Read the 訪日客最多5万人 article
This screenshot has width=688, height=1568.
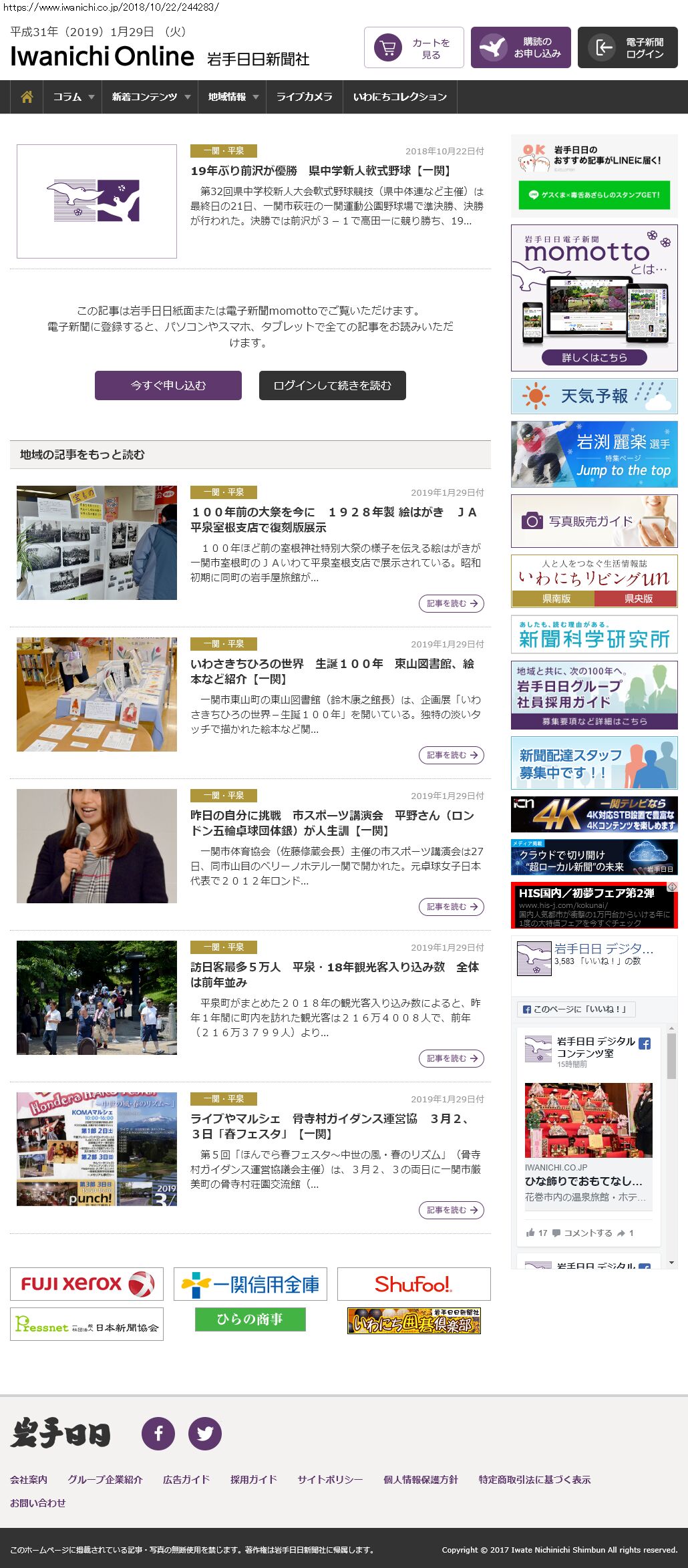click(451, 1058)
